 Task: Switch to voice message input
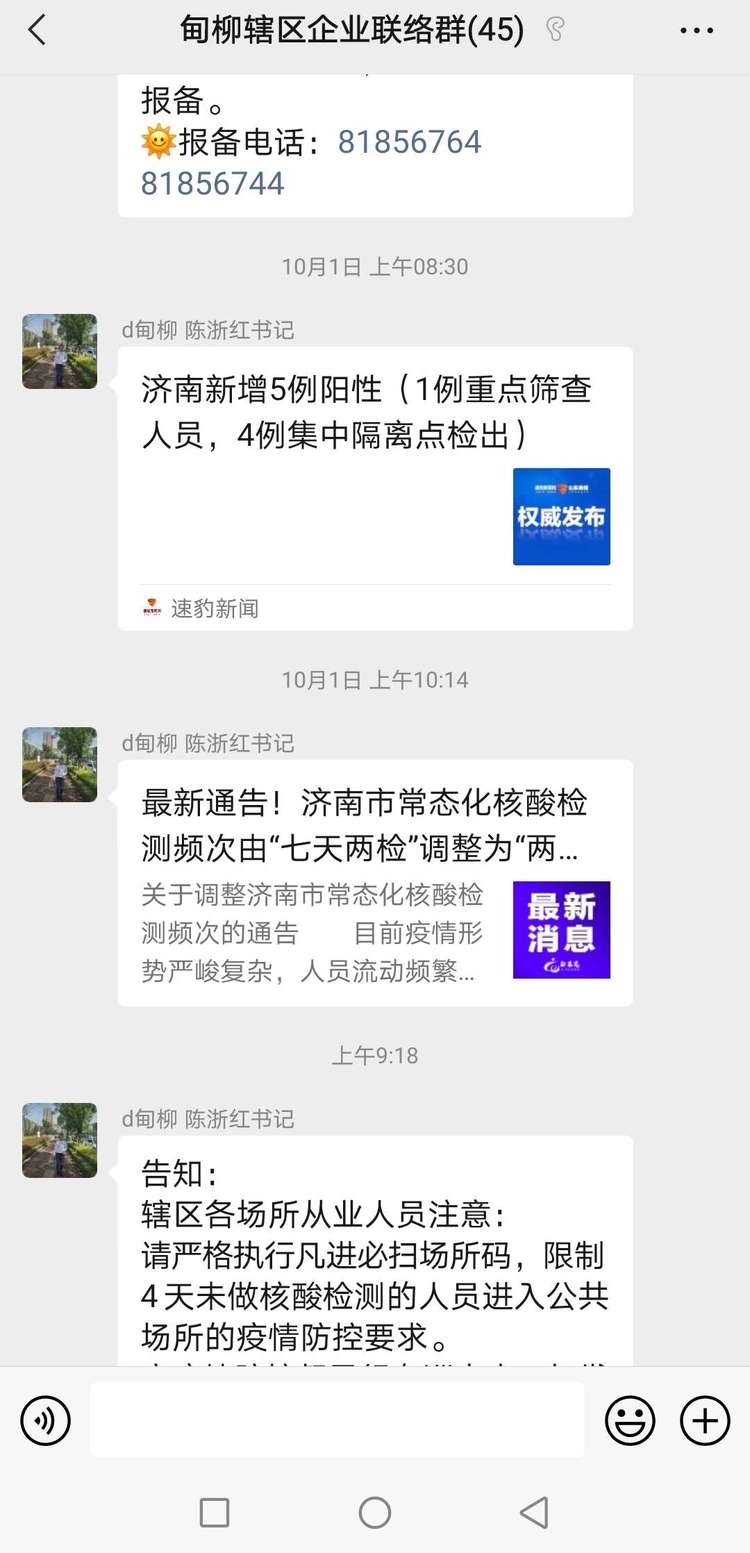[x=46, y=1420]
